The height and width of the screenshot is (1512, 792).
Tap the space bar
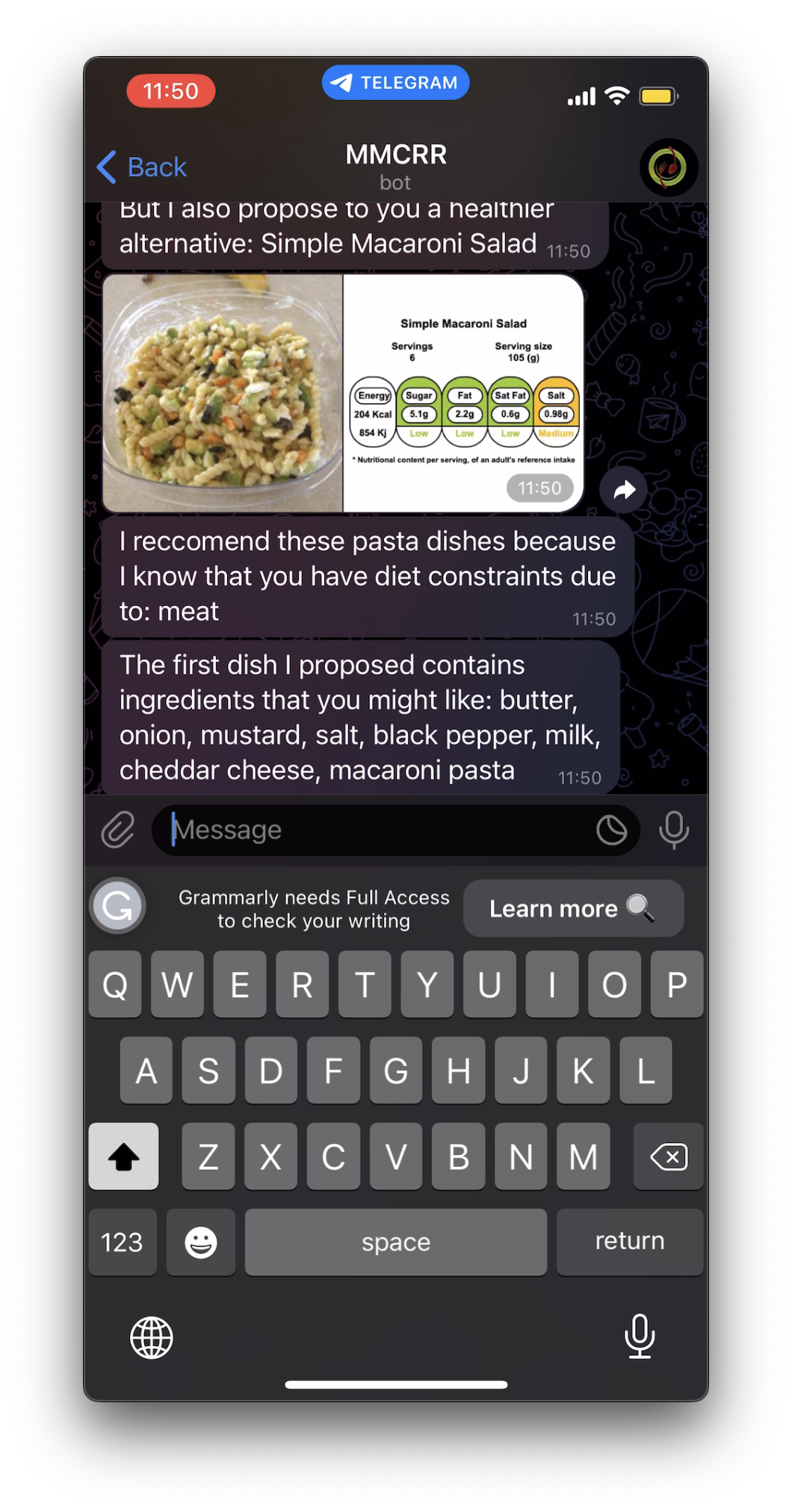point(396,1242)
